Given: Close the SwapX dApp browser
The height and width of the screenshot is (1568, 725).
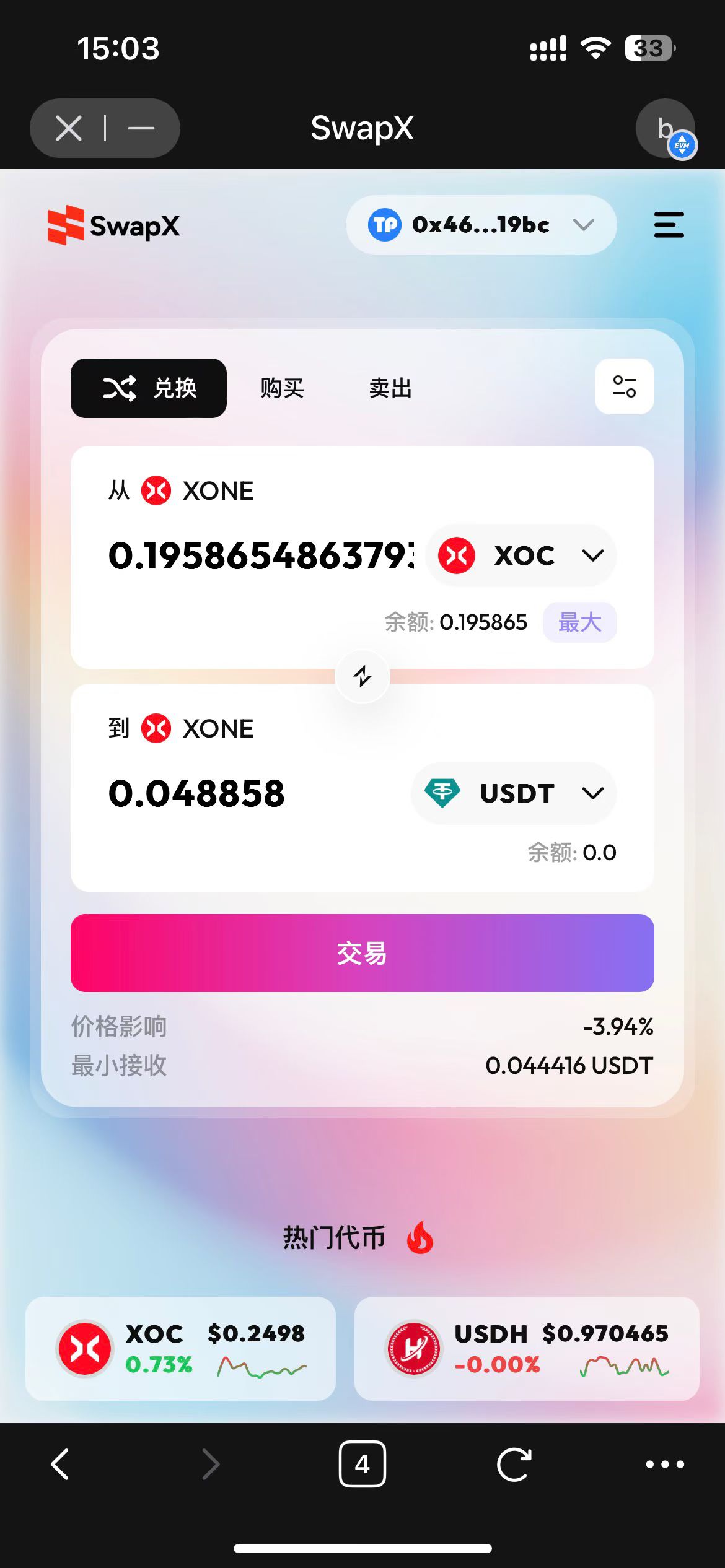Looking at the screenshot, I should tap(69, 129).
